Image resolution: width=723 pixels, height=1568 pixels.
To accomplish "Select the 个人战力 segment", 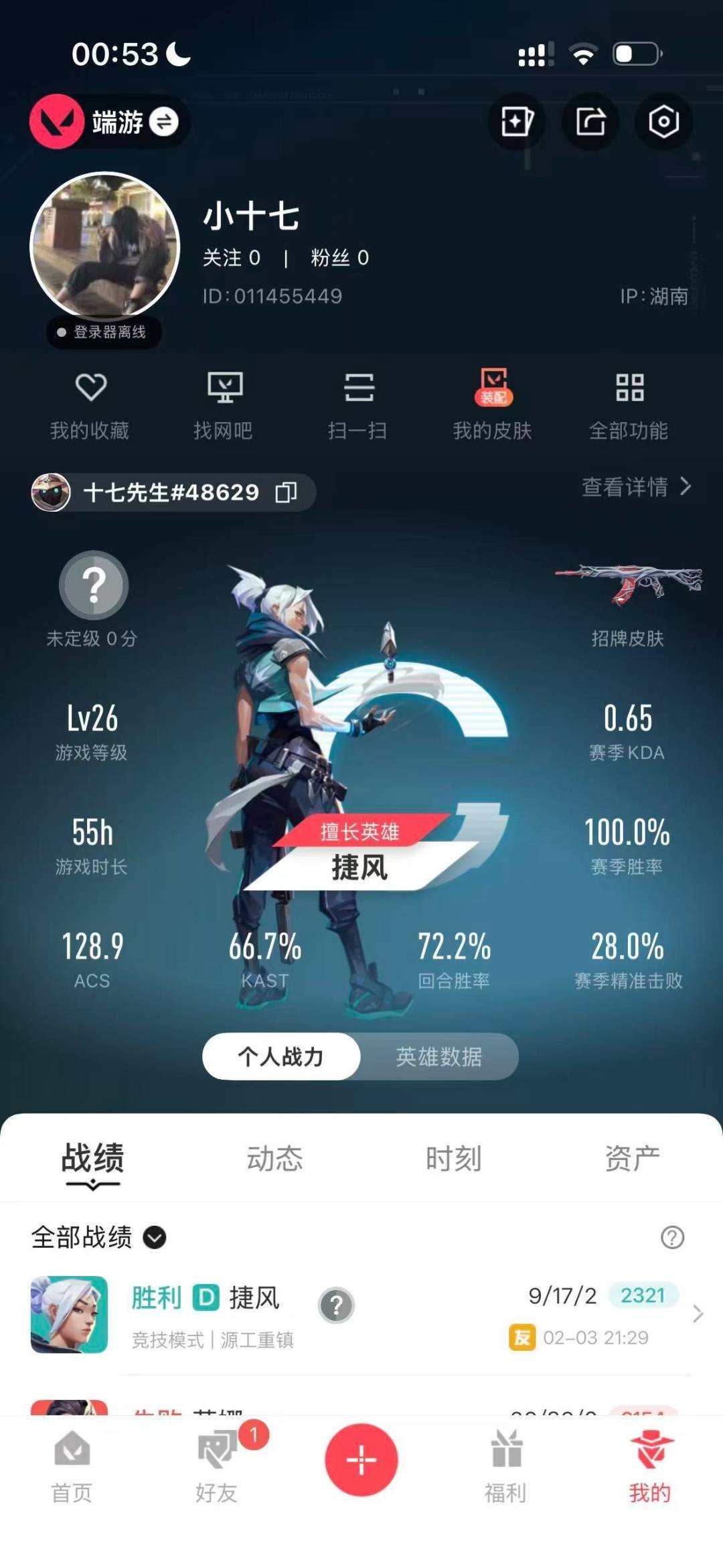I will pyautogui.click(x=281, y=1056).
